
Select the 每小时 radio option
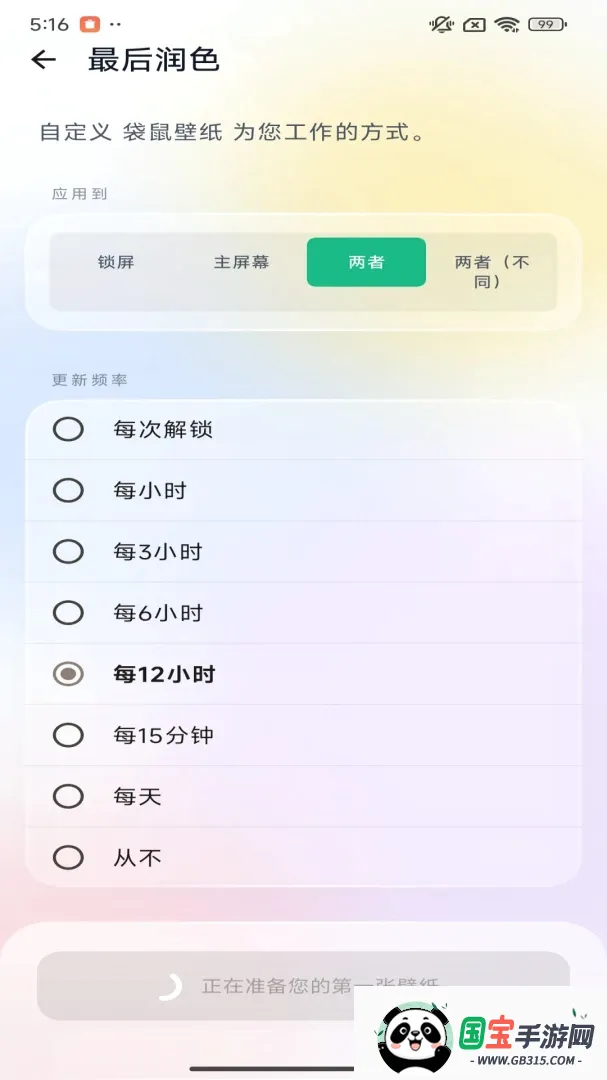(304, 491)
